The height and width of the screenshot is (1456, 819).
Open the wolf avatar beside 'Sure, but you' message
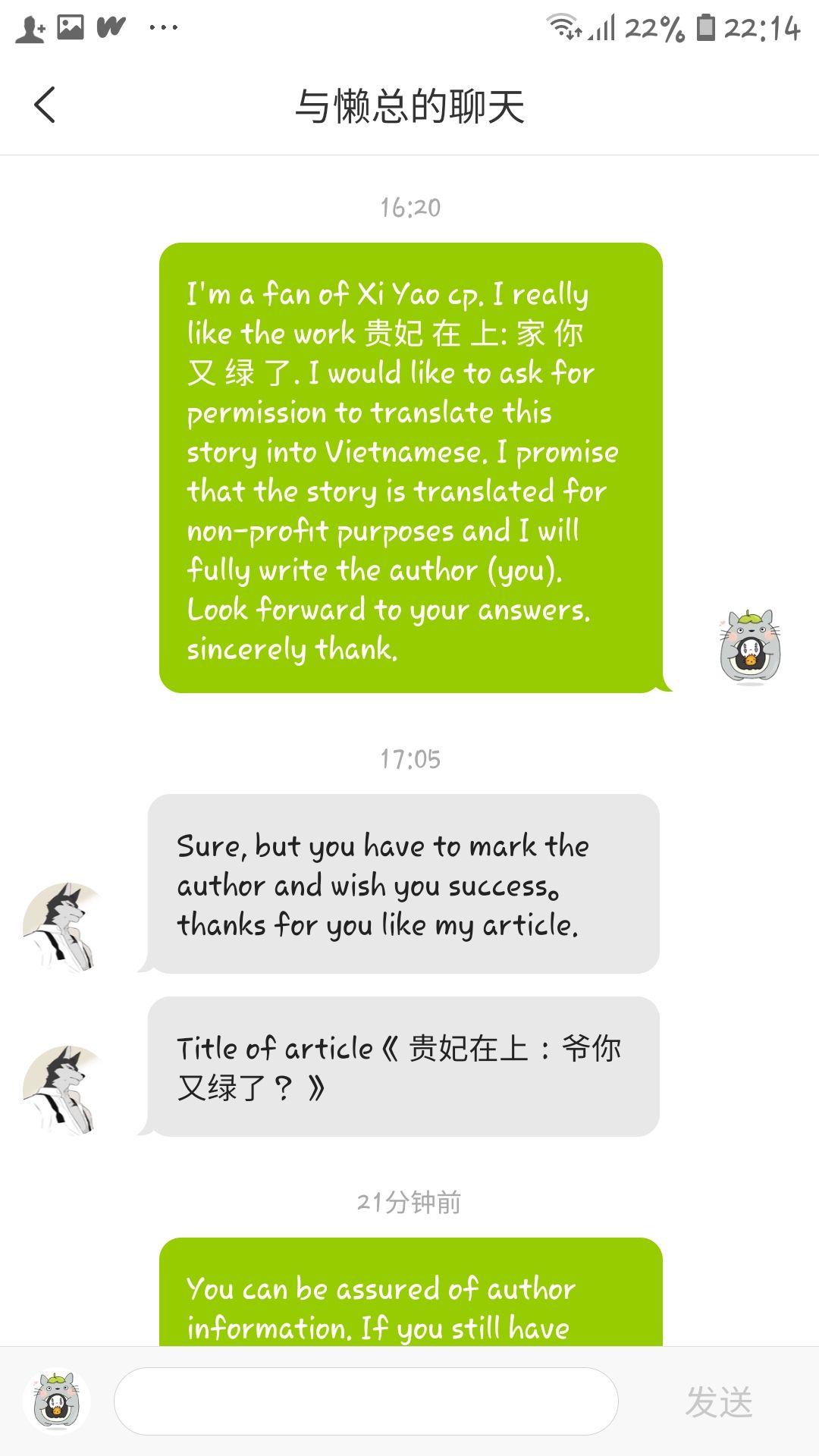tap(64, 927)
